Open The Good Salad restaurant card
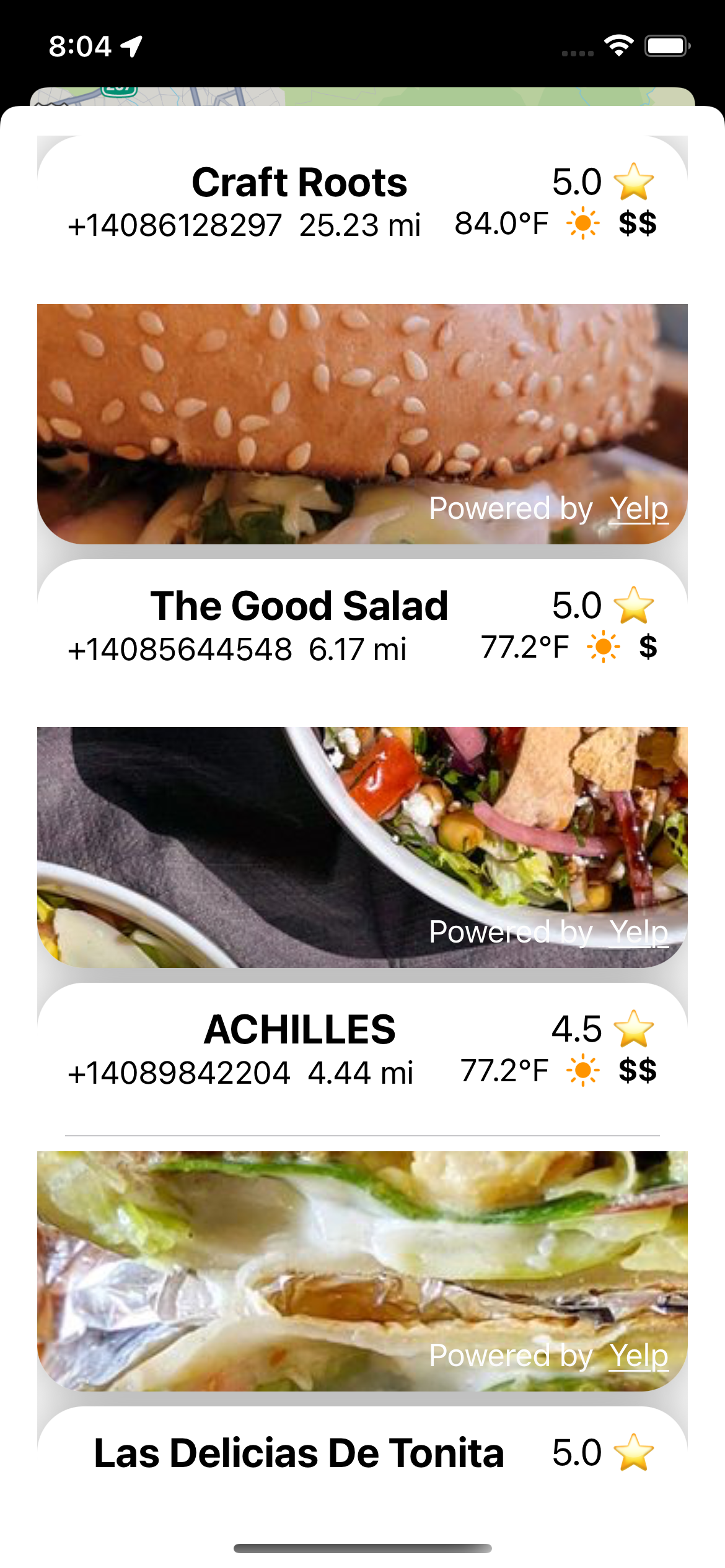 [299, 607]
